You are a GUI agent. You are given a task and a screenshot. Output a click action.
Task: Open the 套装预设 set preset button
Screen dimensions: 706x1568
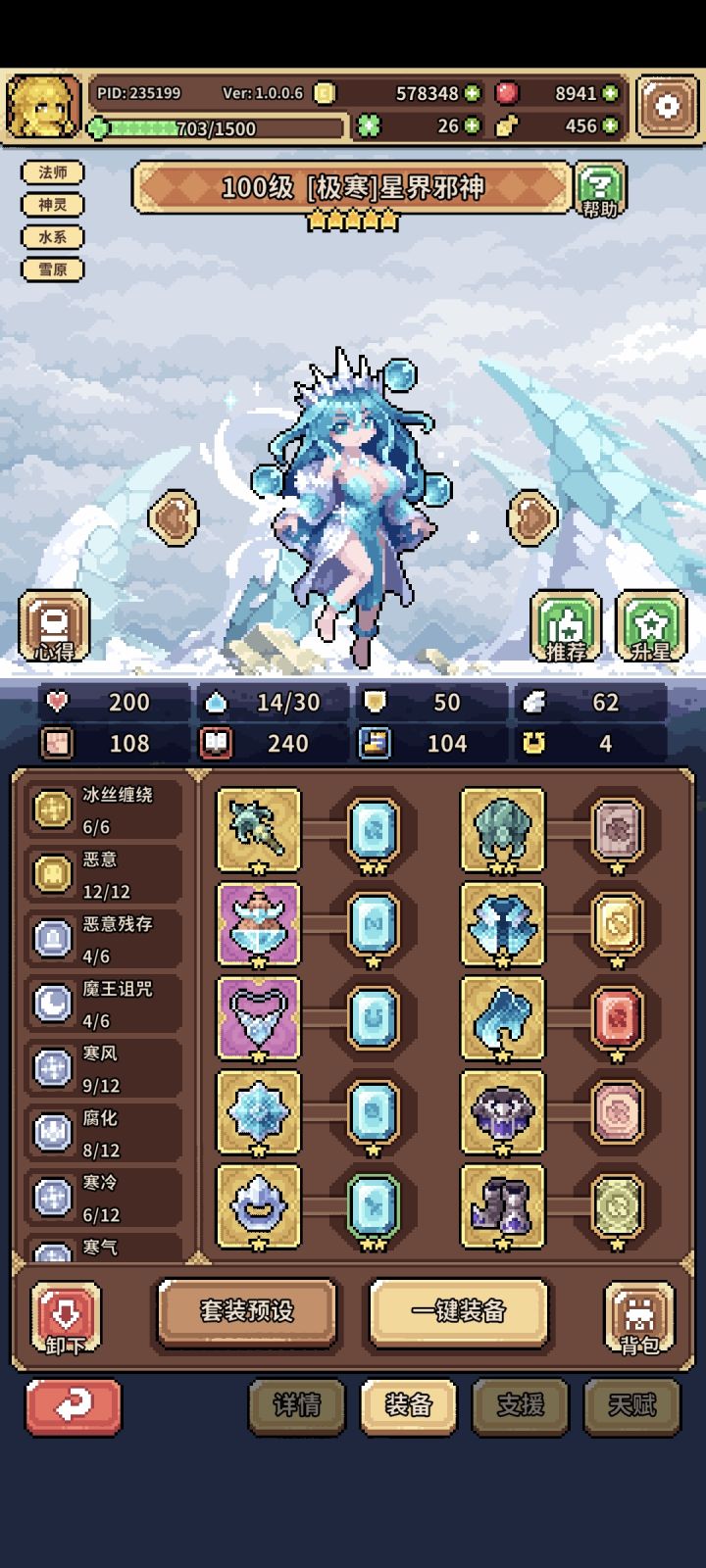pyautogui.click(x=247, y=1313)
